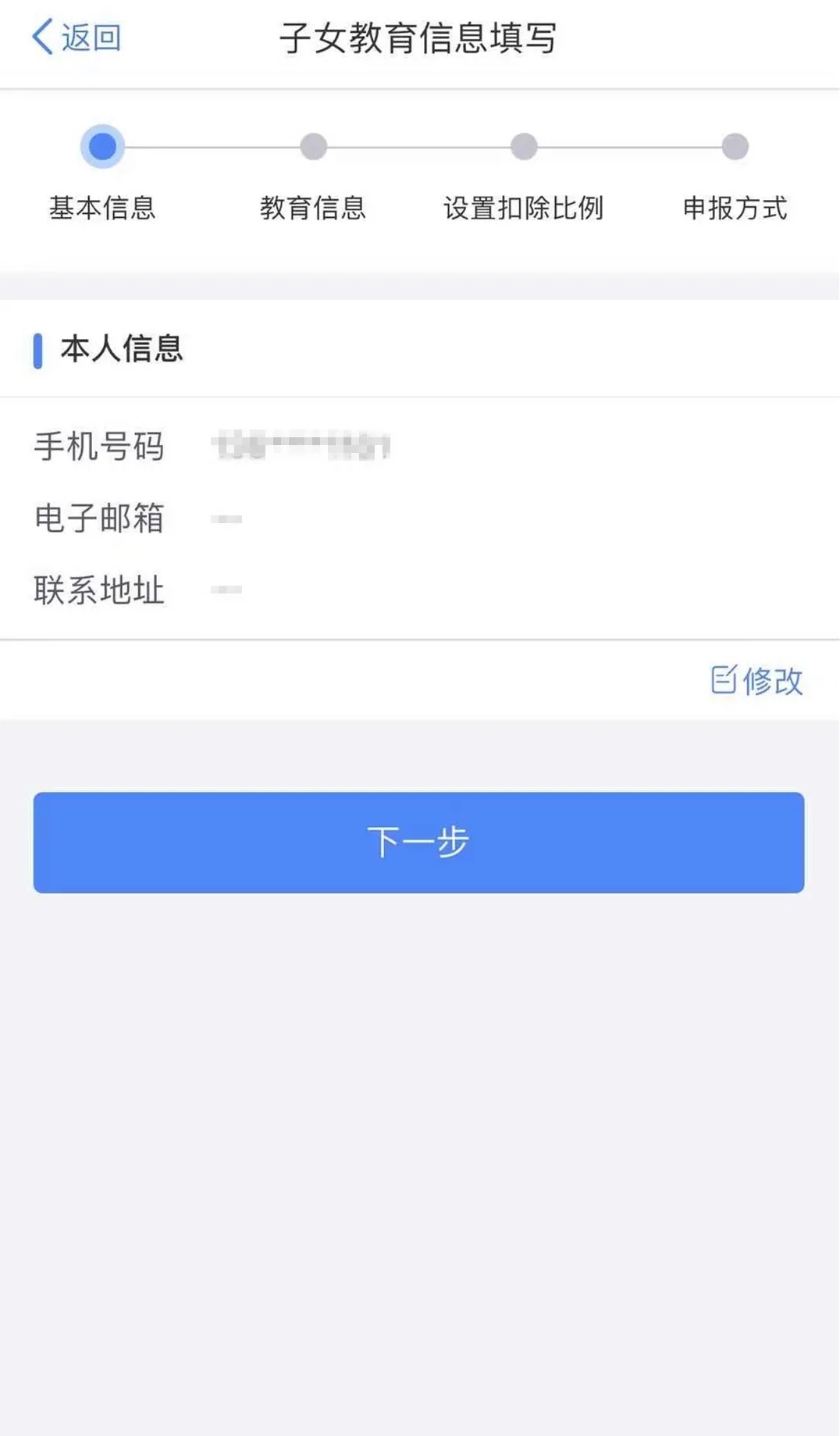Viewport: 840px width, 1436px height.
Task: Proceed with the 下一步 button
Action: coord(418,842)
